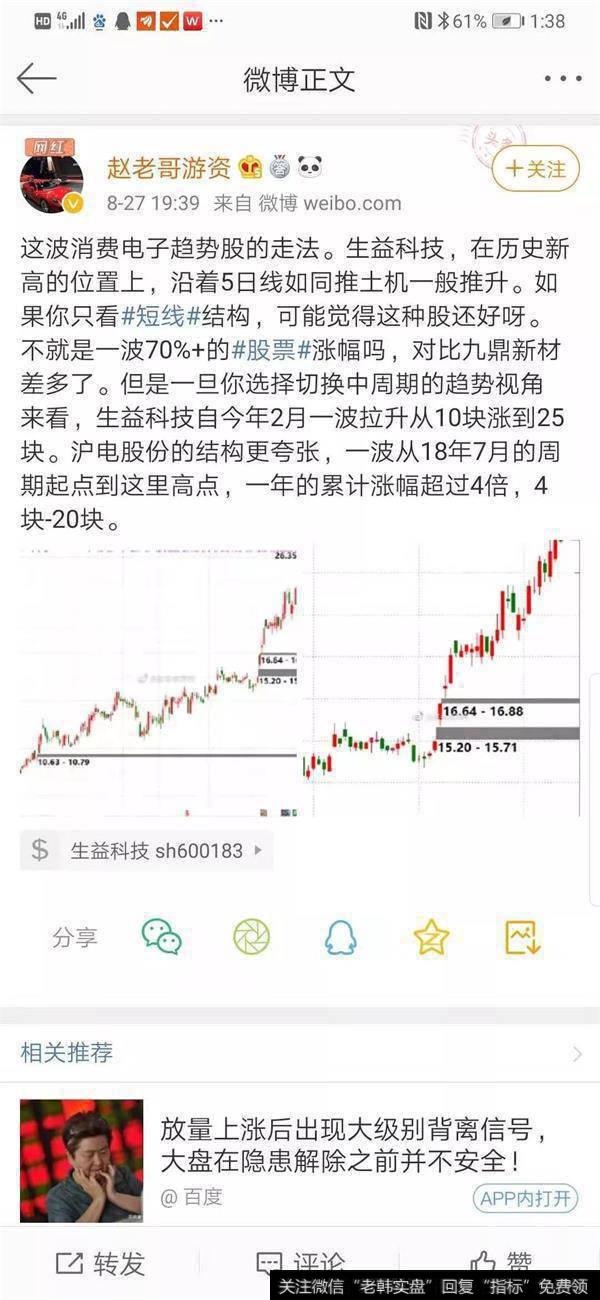Expand the 相关推荐 section
This screenshot has width=600, height=1300.
[x=577, y=1053]
